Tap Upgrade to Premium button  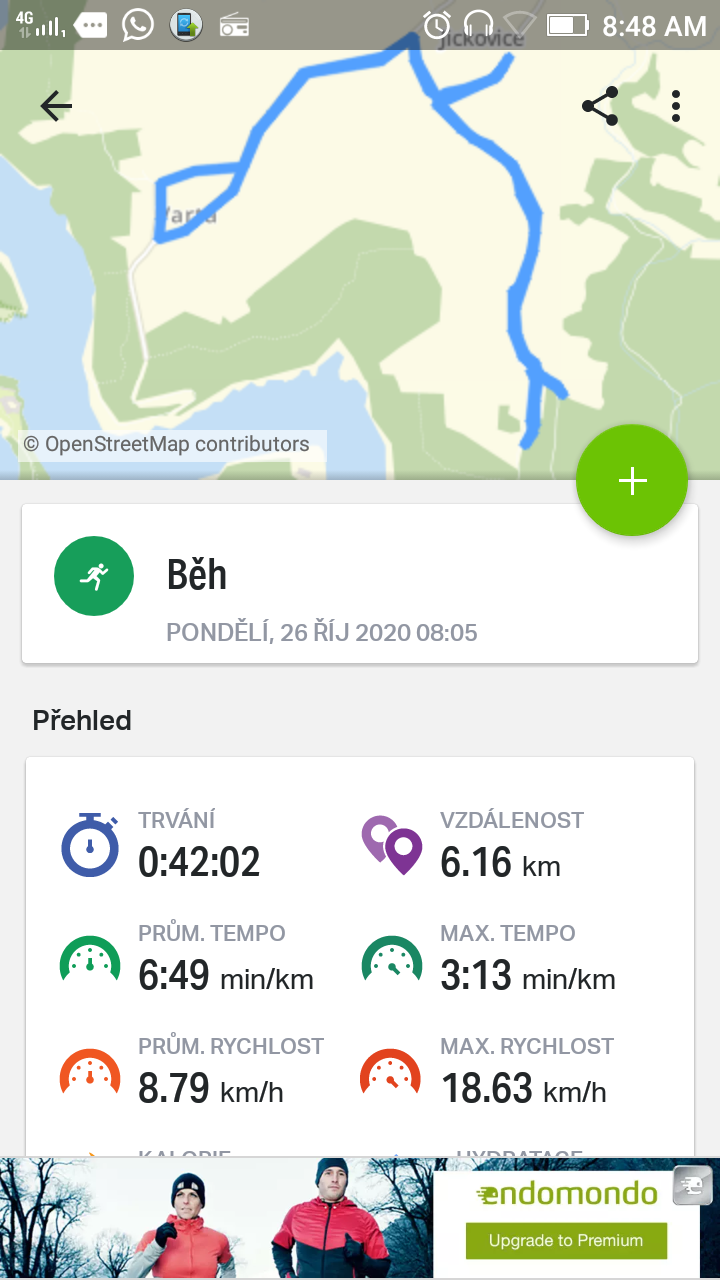point(565,1240)
